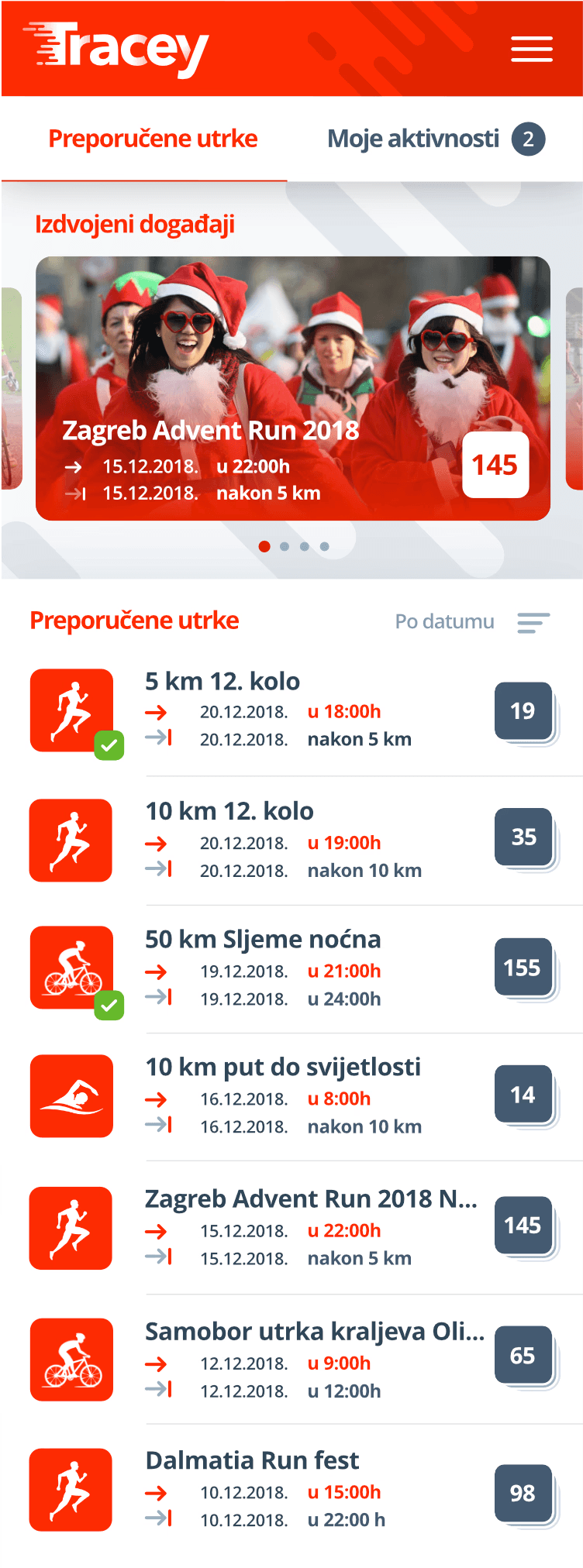Open the Dalmatia Run fest race
Screen dimensions: 583x1568
(252, 1461)
